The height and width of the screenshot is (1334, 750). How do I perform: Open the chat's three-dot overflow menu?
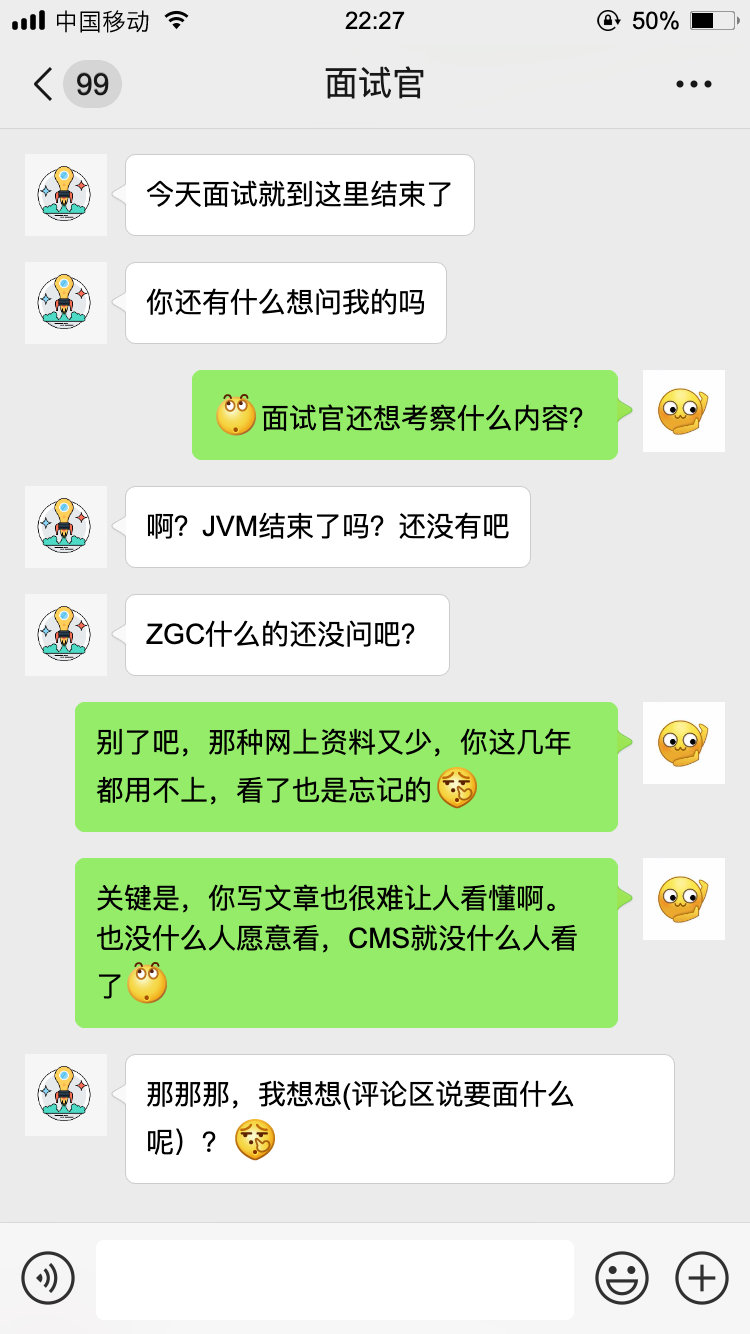(x=693, y=84)
